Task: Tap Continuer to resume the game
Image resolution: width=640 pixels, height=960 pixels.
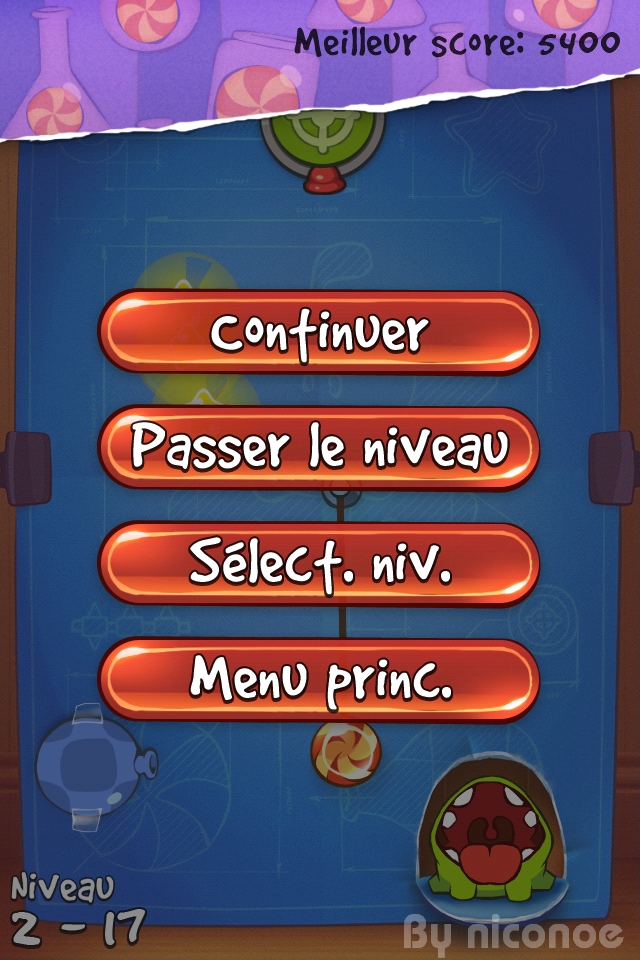Action: [319, 333]
